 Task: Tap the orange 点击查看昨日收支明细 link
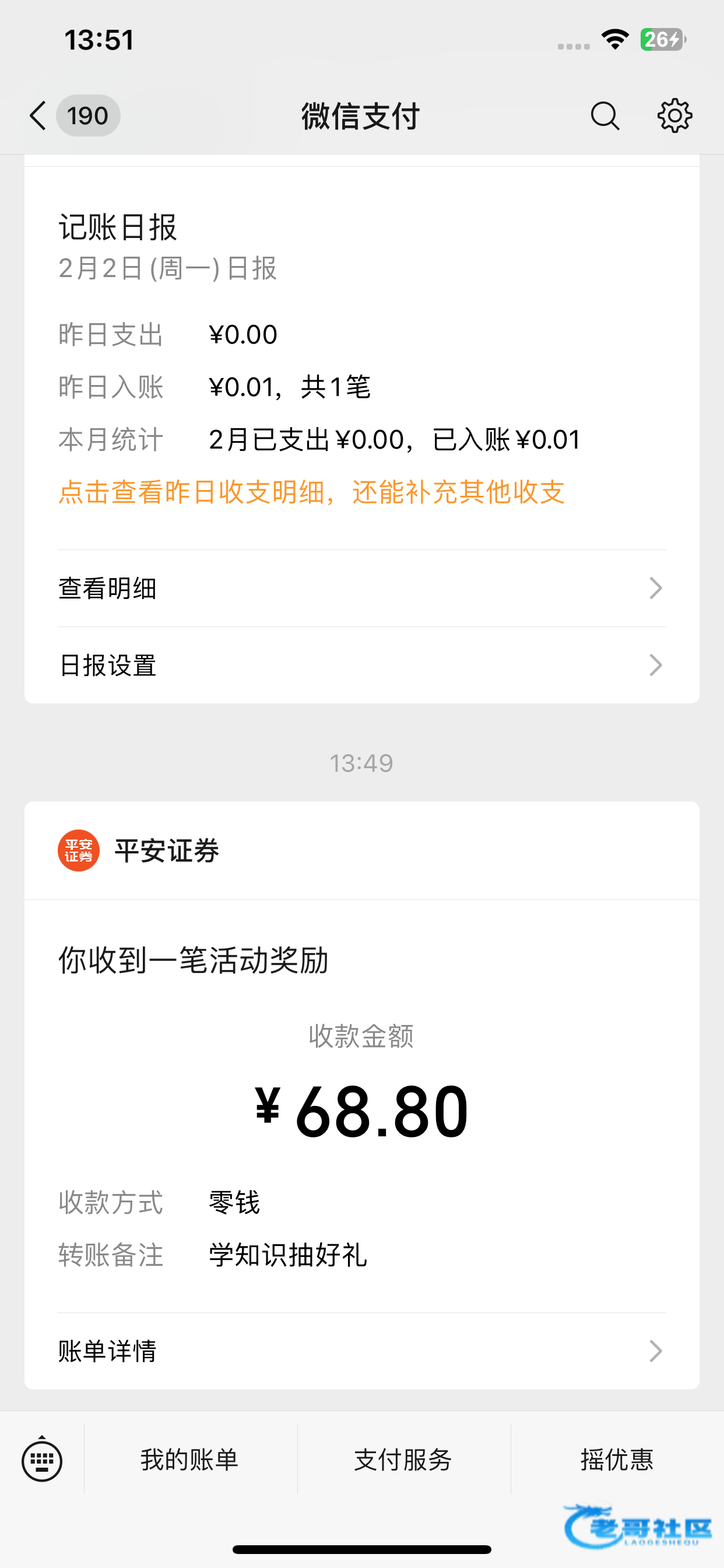tap(311, 492)
